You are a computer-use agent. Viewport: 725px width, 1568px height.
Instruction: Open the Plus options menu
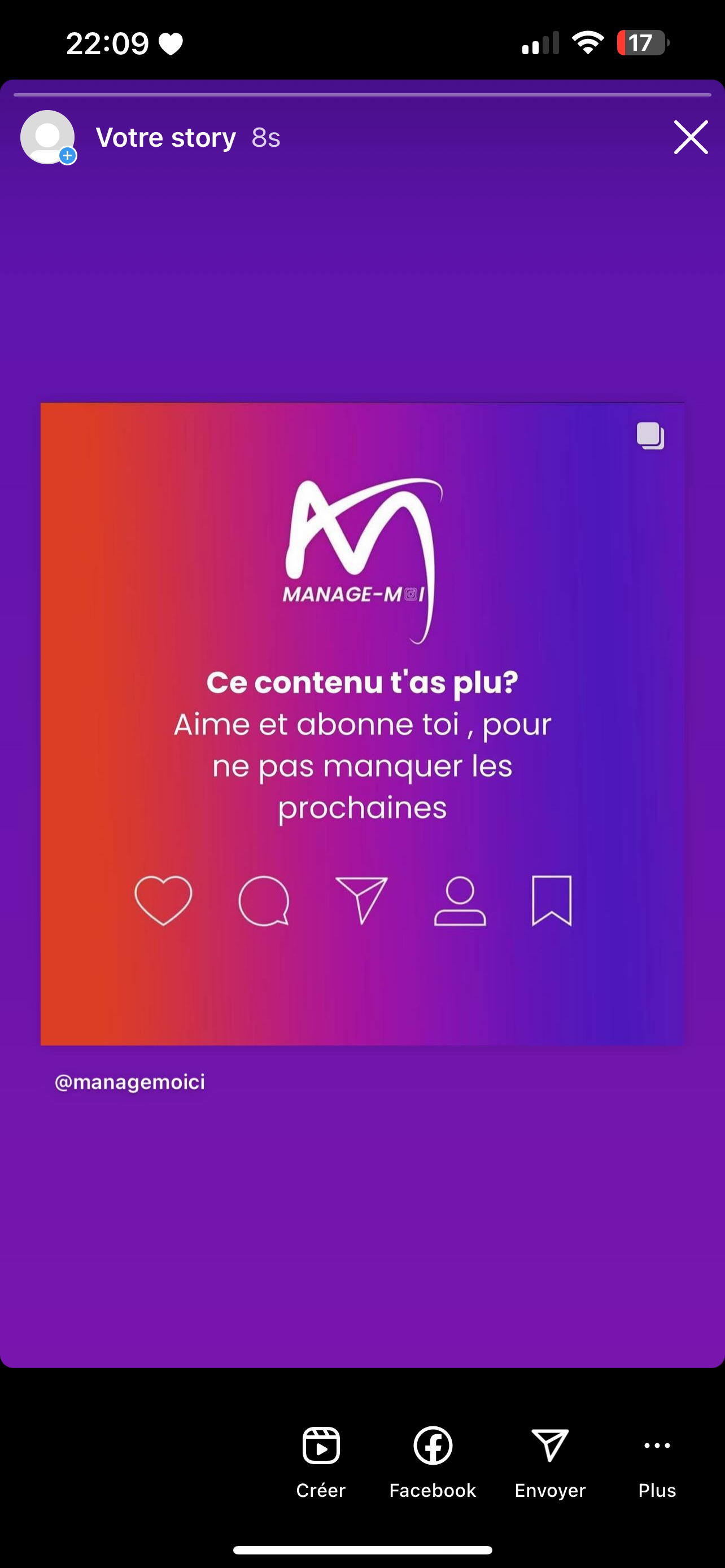(657, 1462)
